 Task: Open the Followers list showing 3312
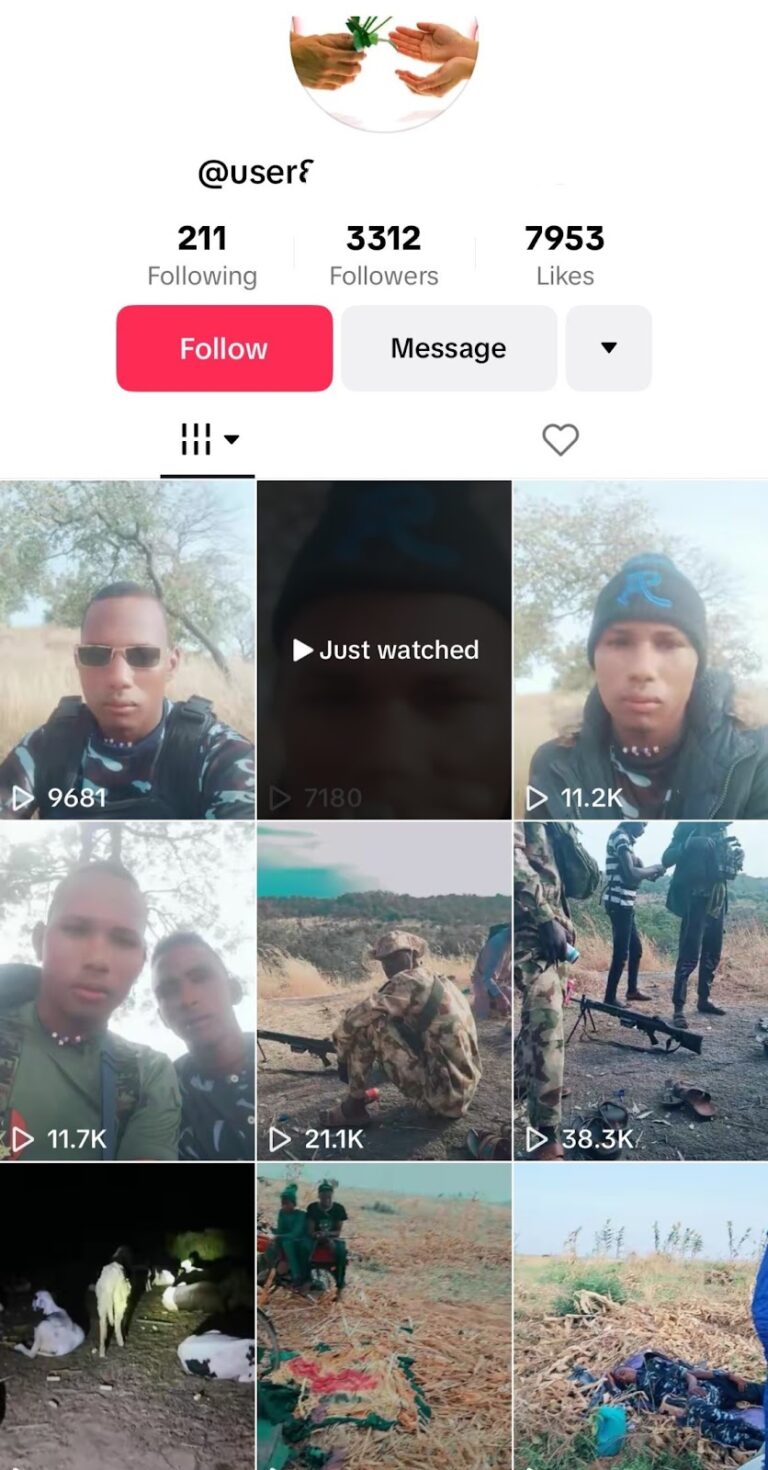click(384, 252)
